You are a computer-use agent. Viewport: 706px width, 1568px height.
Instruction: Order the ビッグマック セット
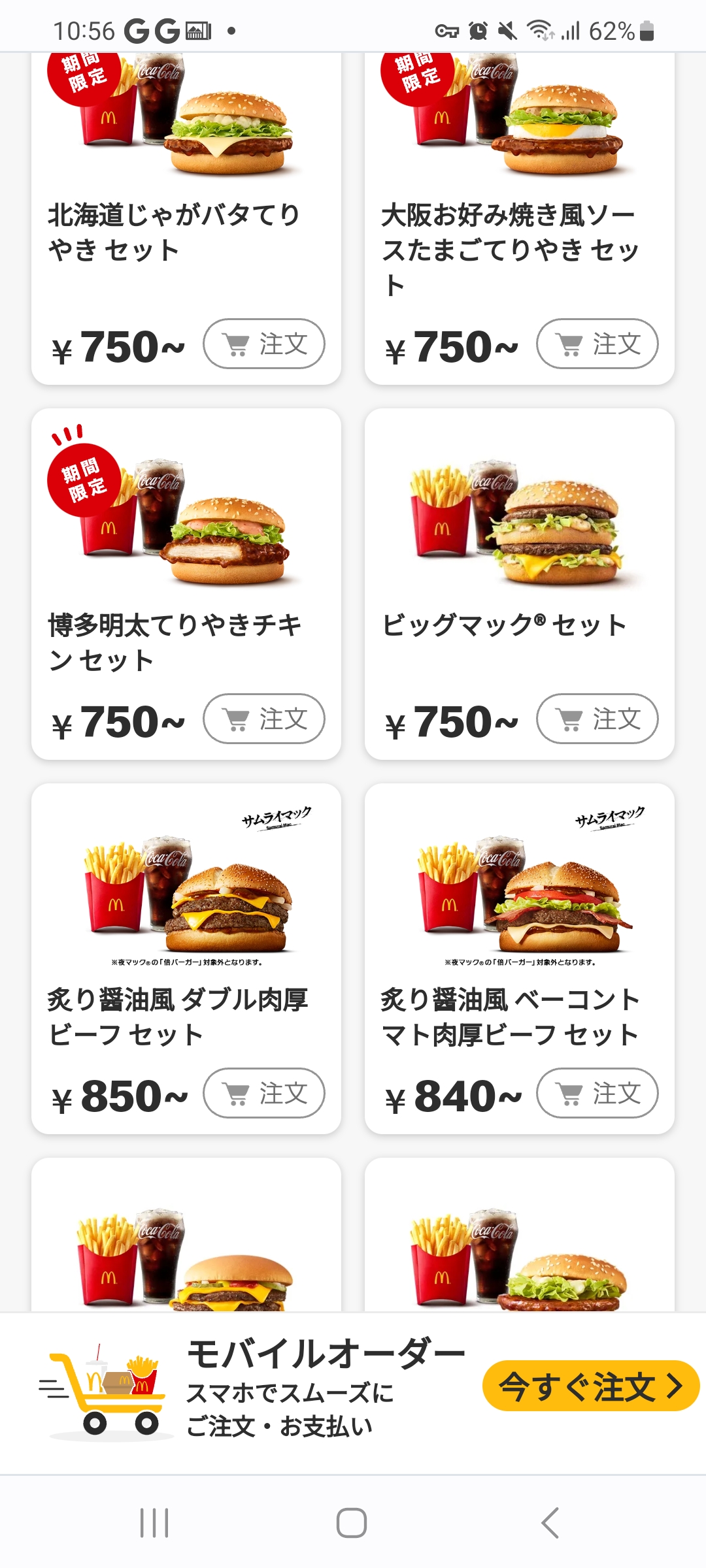(x=597, y=719)
